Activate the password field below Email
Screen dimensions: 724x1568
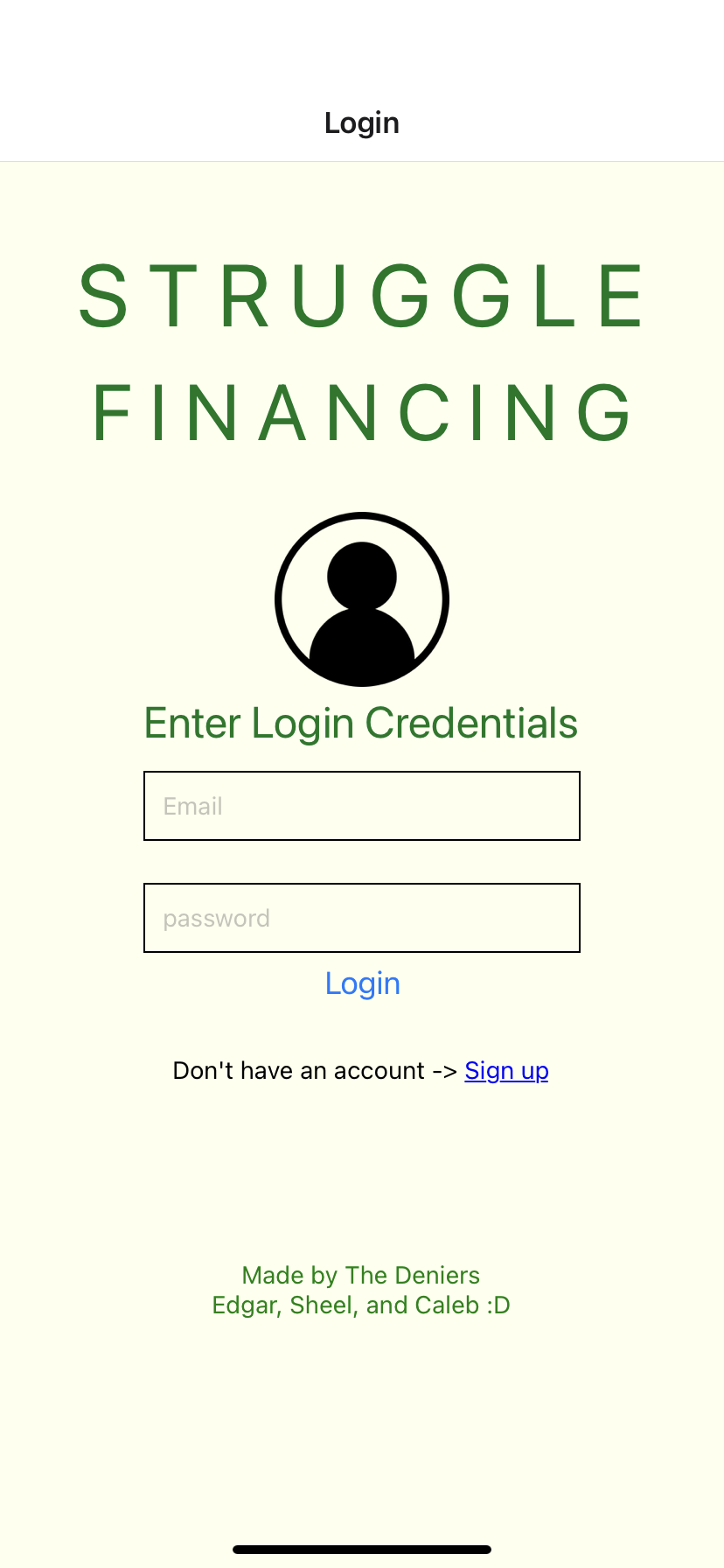tap(361, 917)
